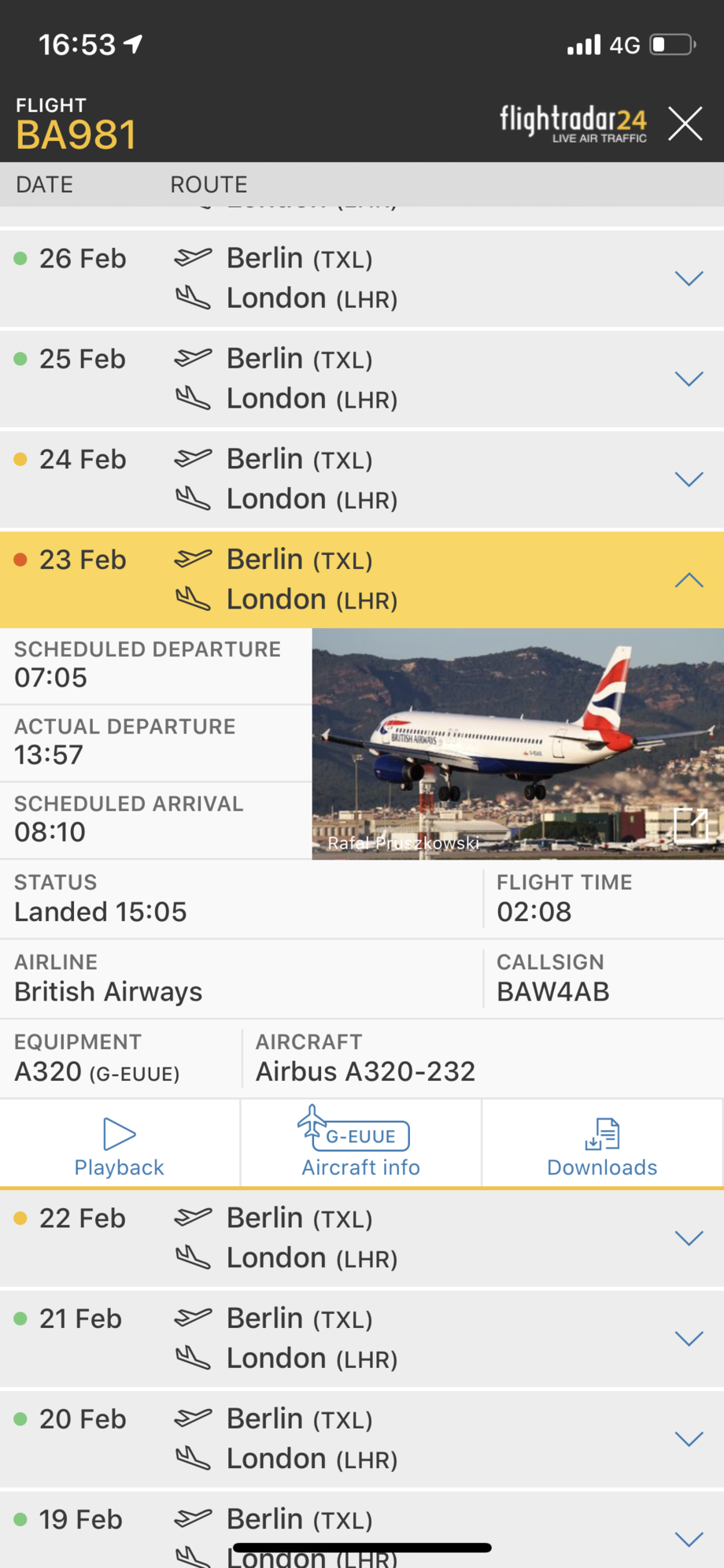
Task: Open Aircraft info for G-EUUE
Action: pos(360,1143)
